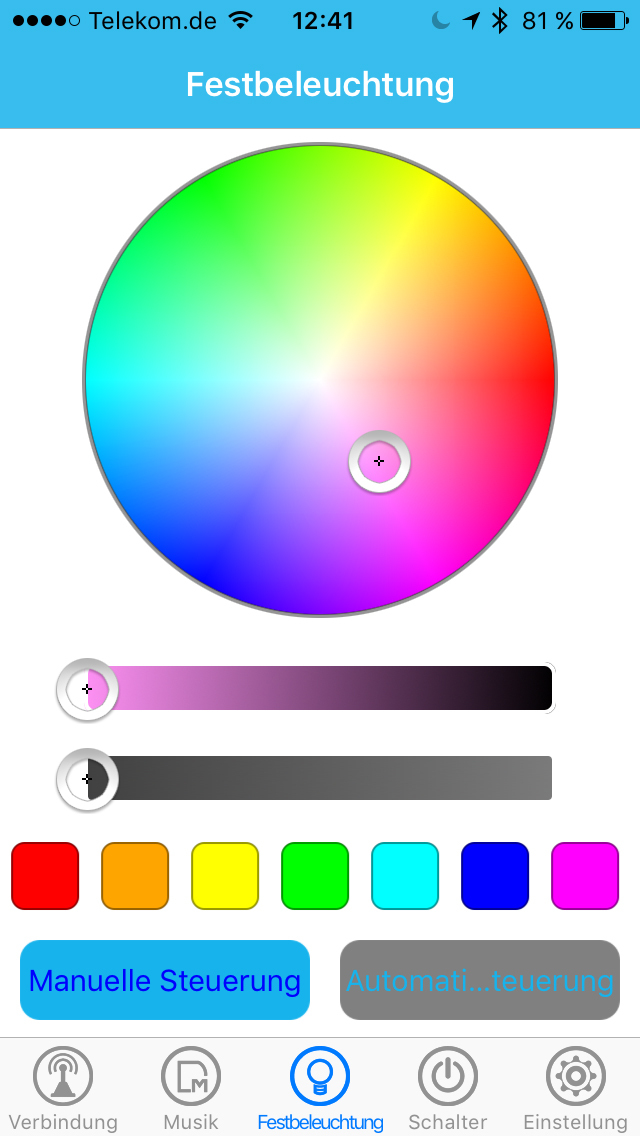The height and width of the screenshot is (1136, 640).
Task: Tap the Manuelle Steuerung button
Action: 165,980
